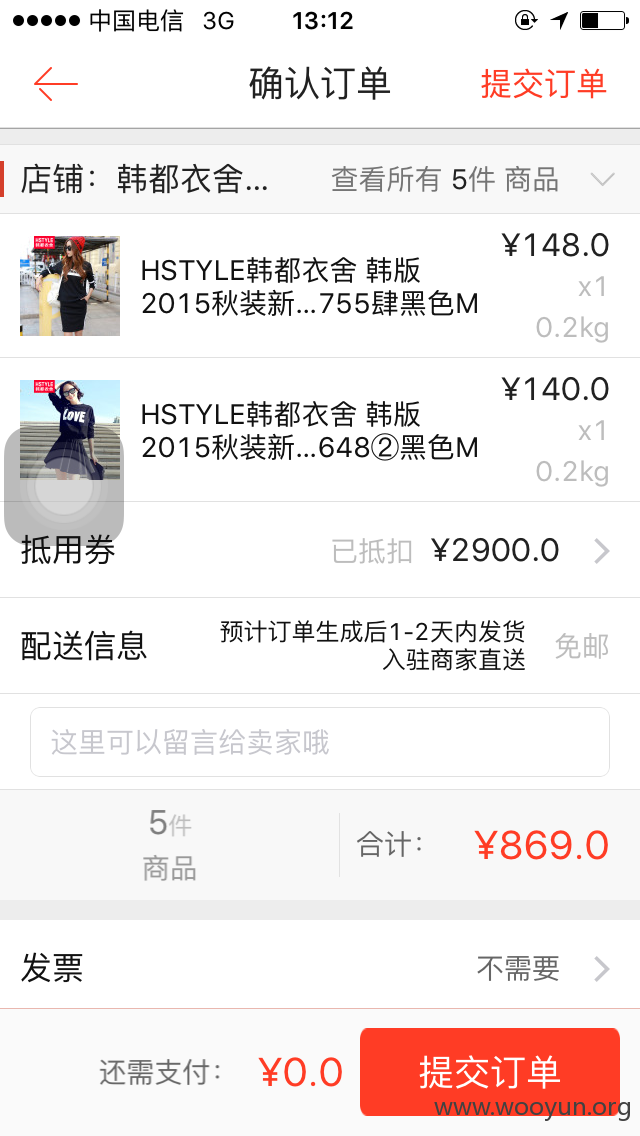The image size is (640, 1136).
Task: Open the ¥140.0 HSTYLE item 648②黑色M
Action: 320,430
